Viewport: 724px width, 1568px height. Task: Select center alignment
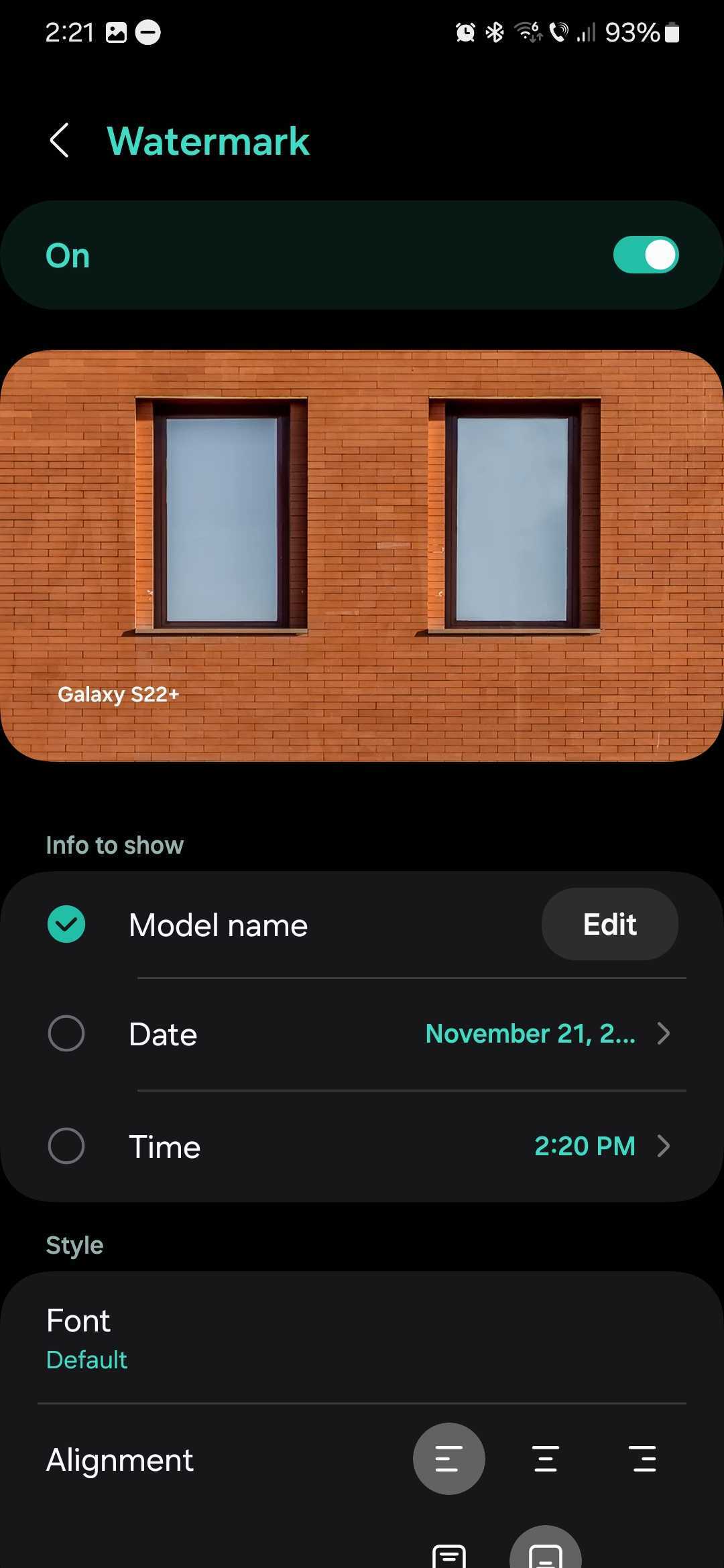click(x=546, y=1459)
